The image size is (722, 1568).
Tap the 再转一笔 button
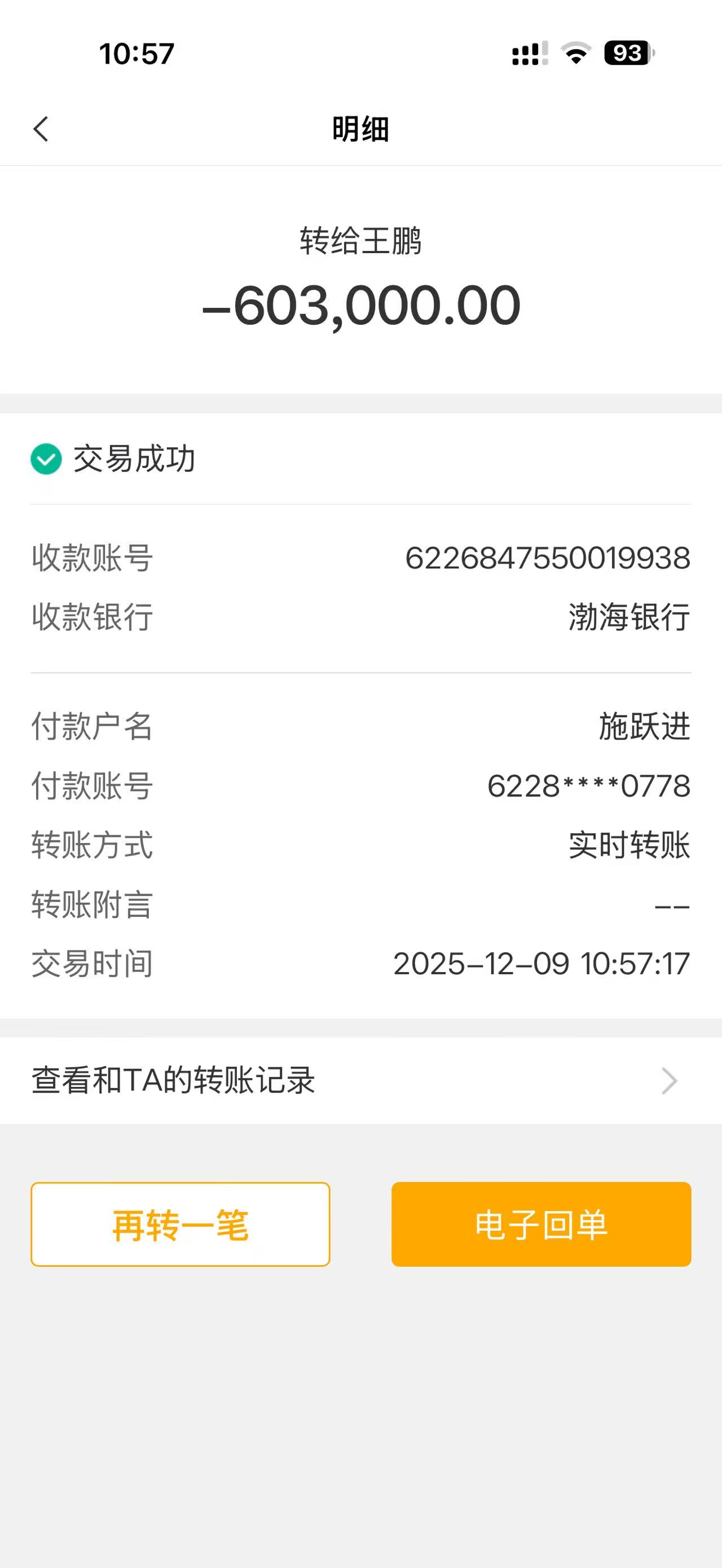[180, 1225]
